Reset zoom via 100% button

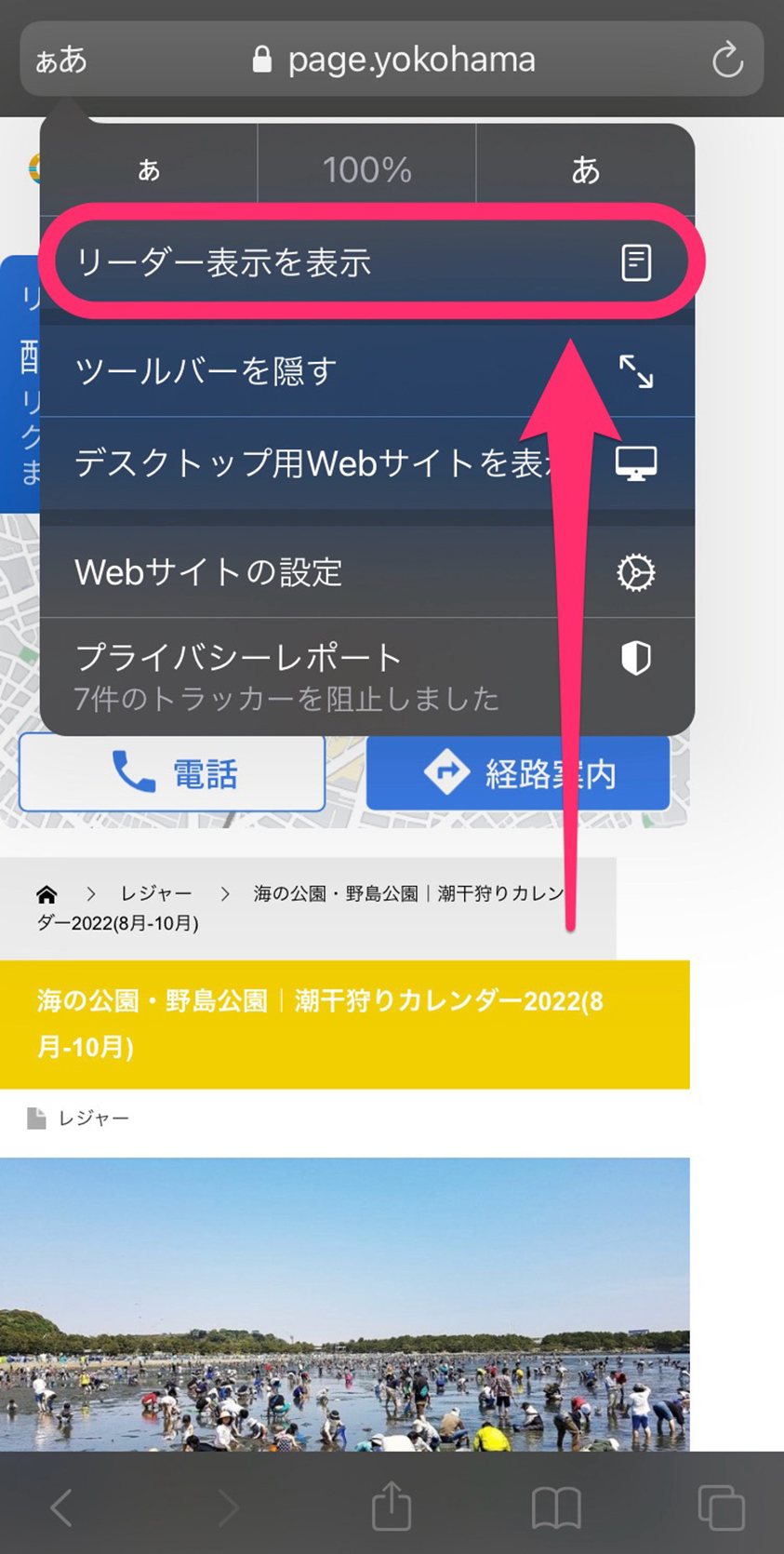click(366, 170)
